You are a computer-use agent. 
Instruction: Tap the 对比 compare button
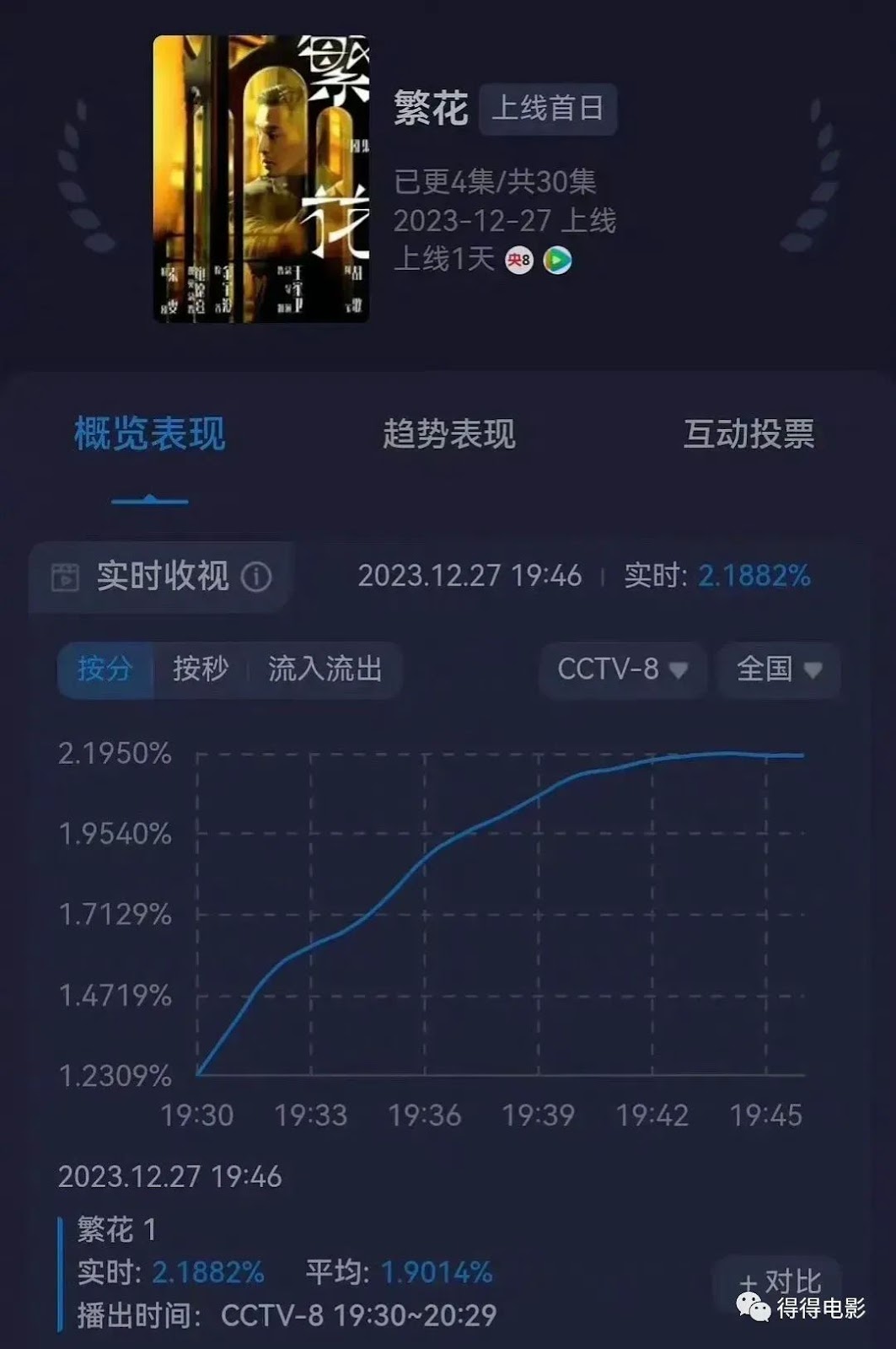pyautogui.click(x=780, y=1282)
